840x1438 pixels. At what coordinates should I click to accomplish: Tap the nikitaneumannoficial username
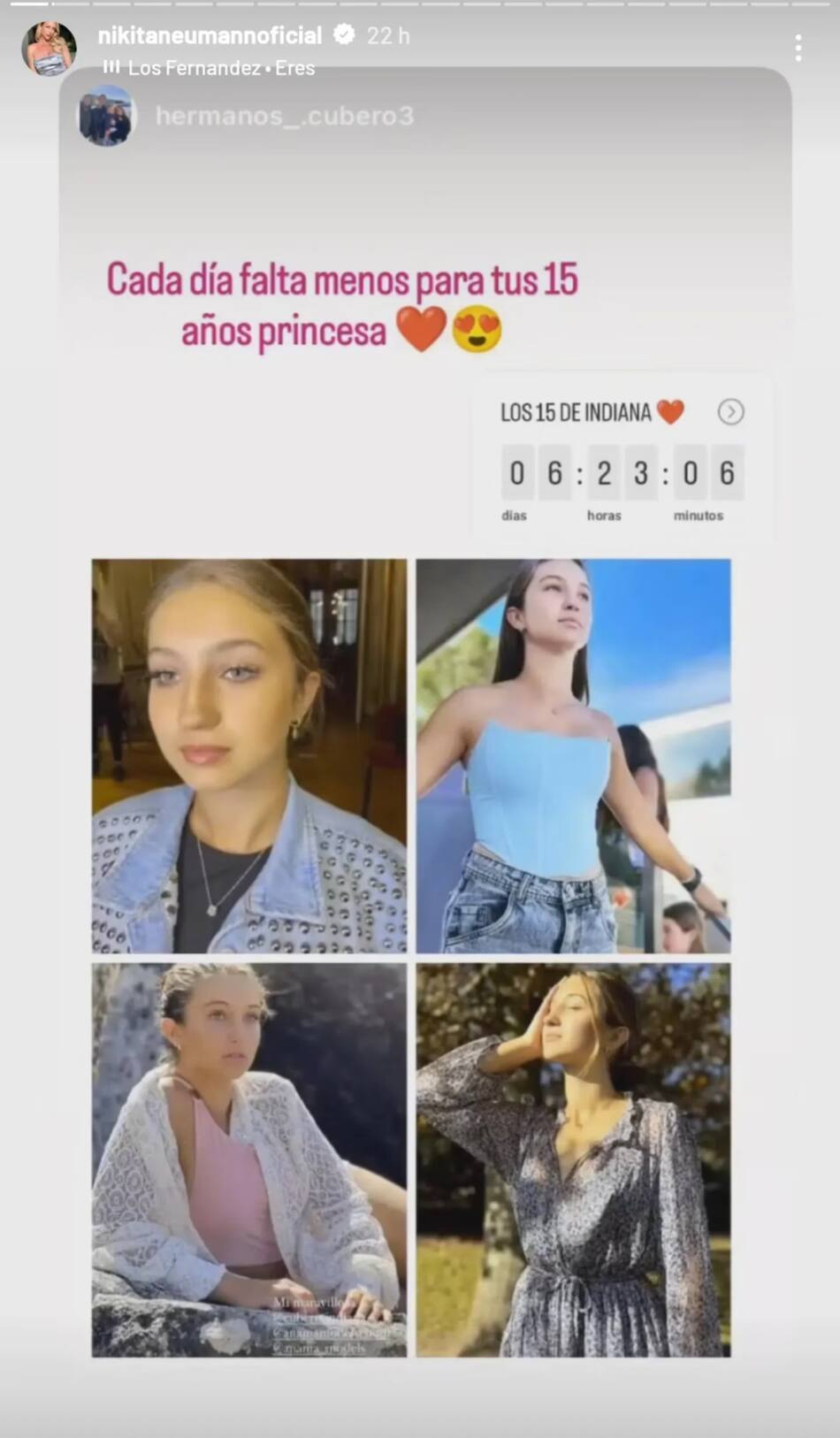click(210, 35)
